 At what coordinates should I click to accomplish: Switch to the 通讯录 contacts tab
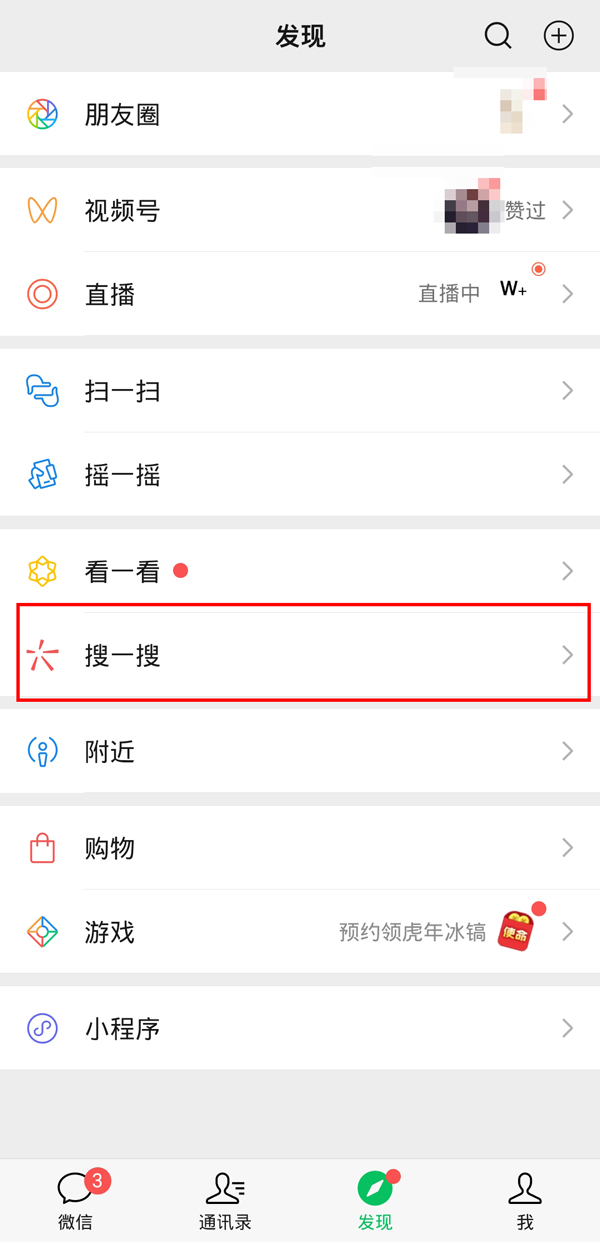click(x=225, y=1200)
